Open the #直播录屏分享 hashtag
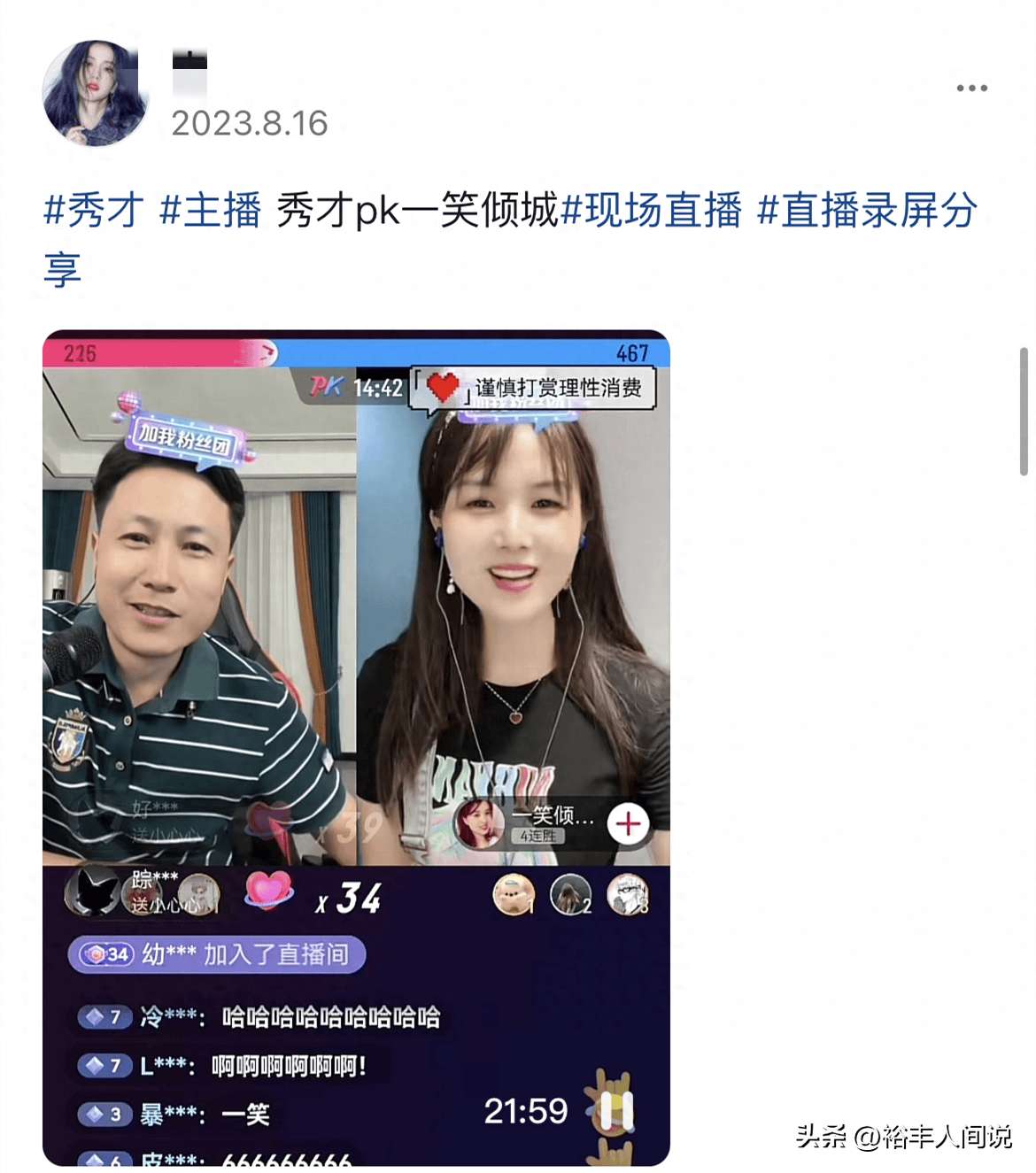Image resolution: width=1036 pixels, height=1173 pixels. pos(868,211)
